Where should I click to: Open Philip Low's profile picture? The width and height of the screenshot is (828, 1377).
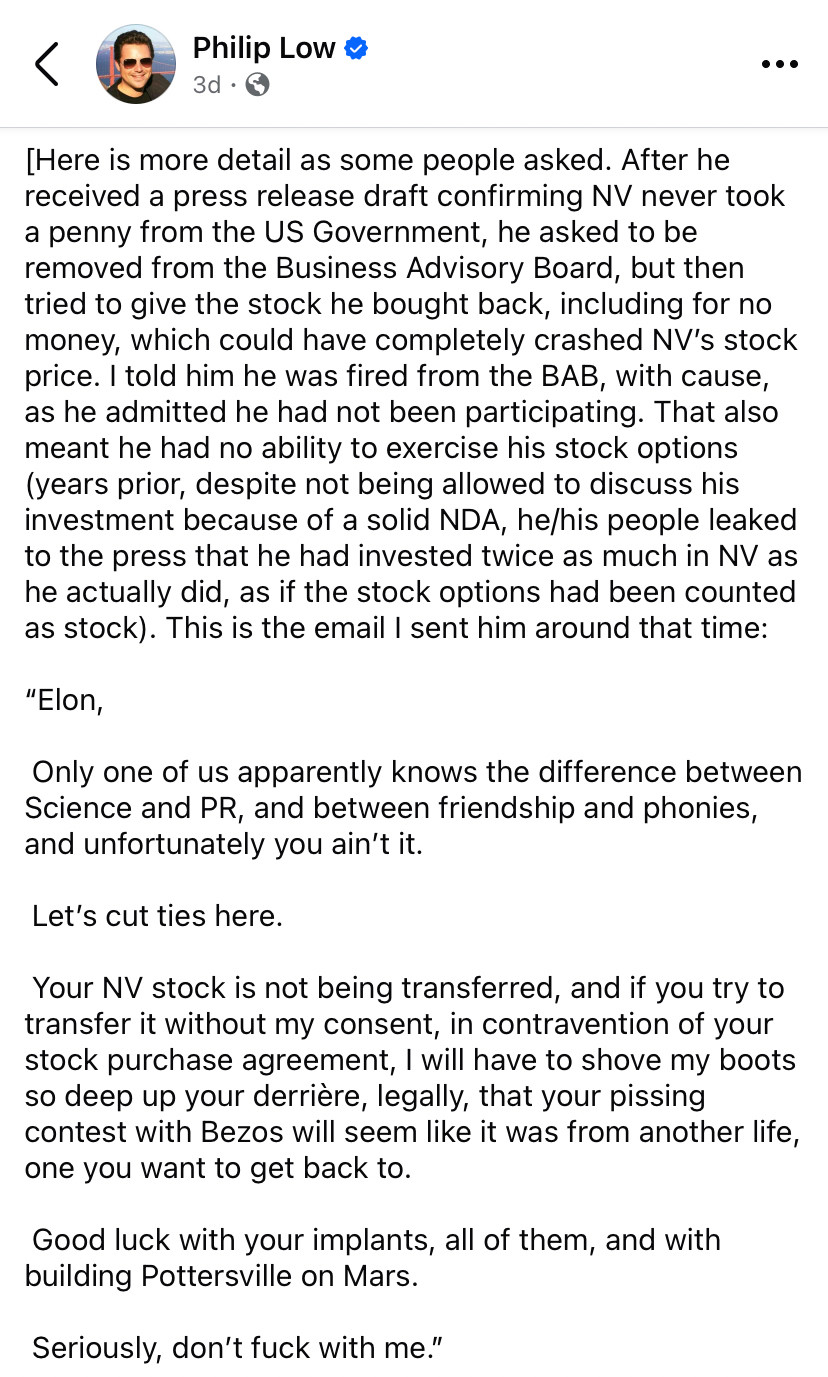tap(135, 64)
